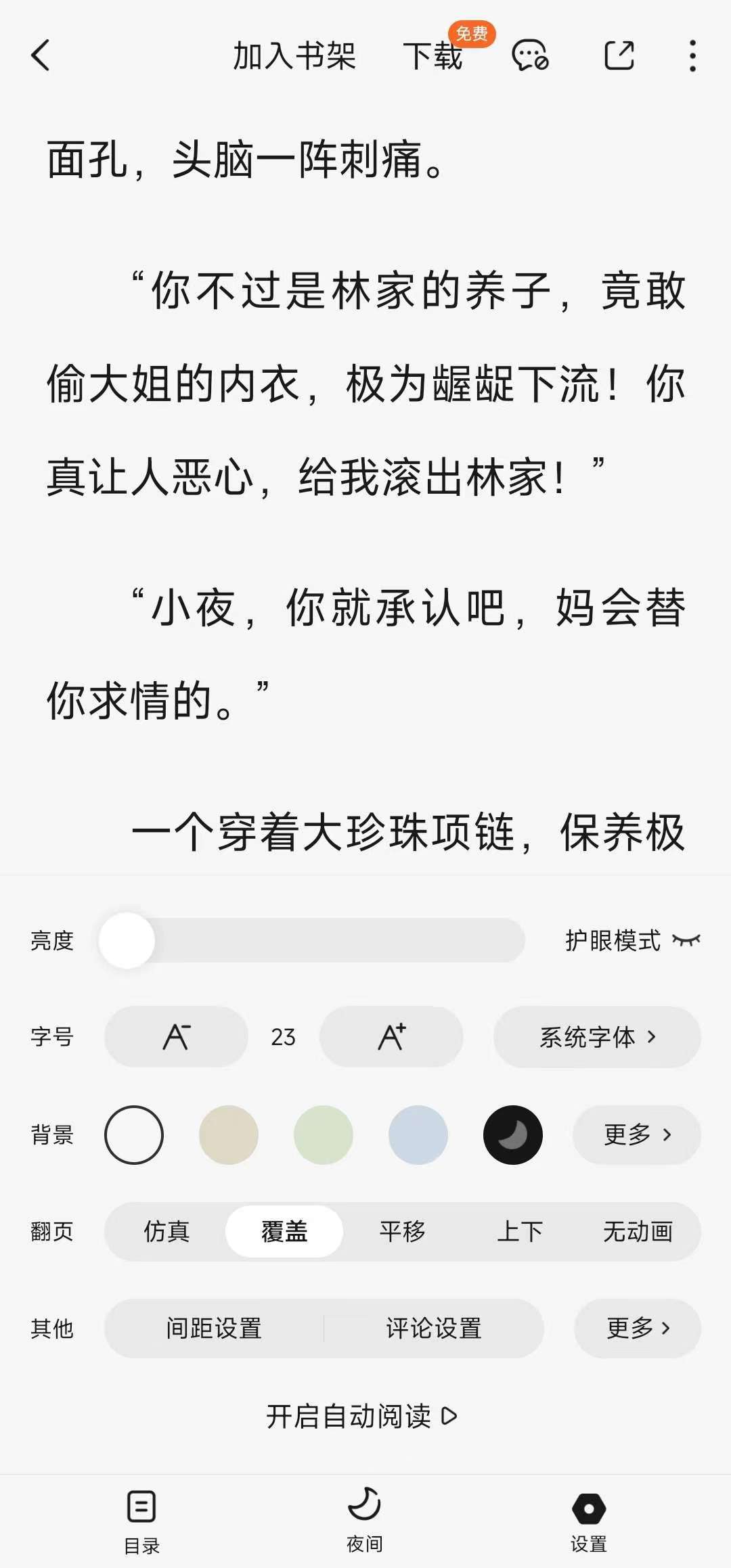The width and height of the screenshot is (731, 1568).
Task: Select the light blue background color
Action: point(418,1134)
